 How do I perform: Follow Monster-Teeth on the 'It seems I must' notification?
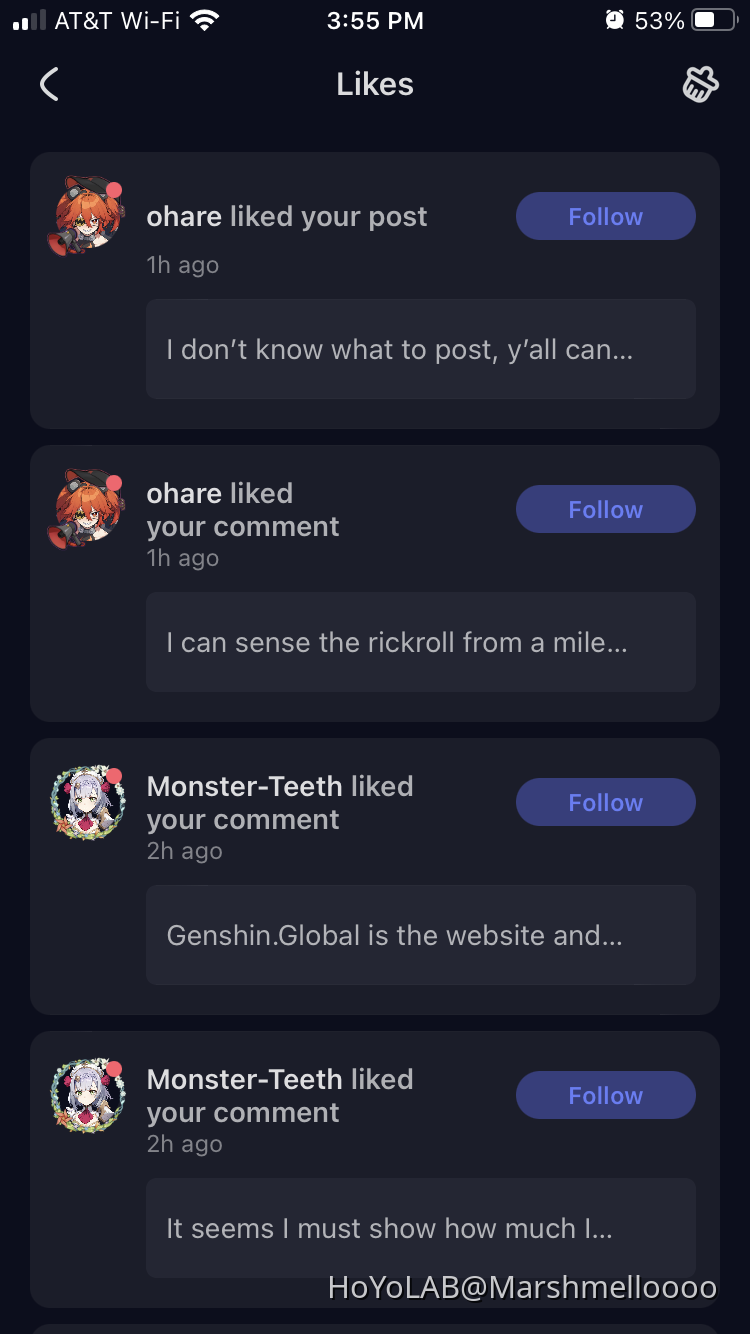point(605,1095)
